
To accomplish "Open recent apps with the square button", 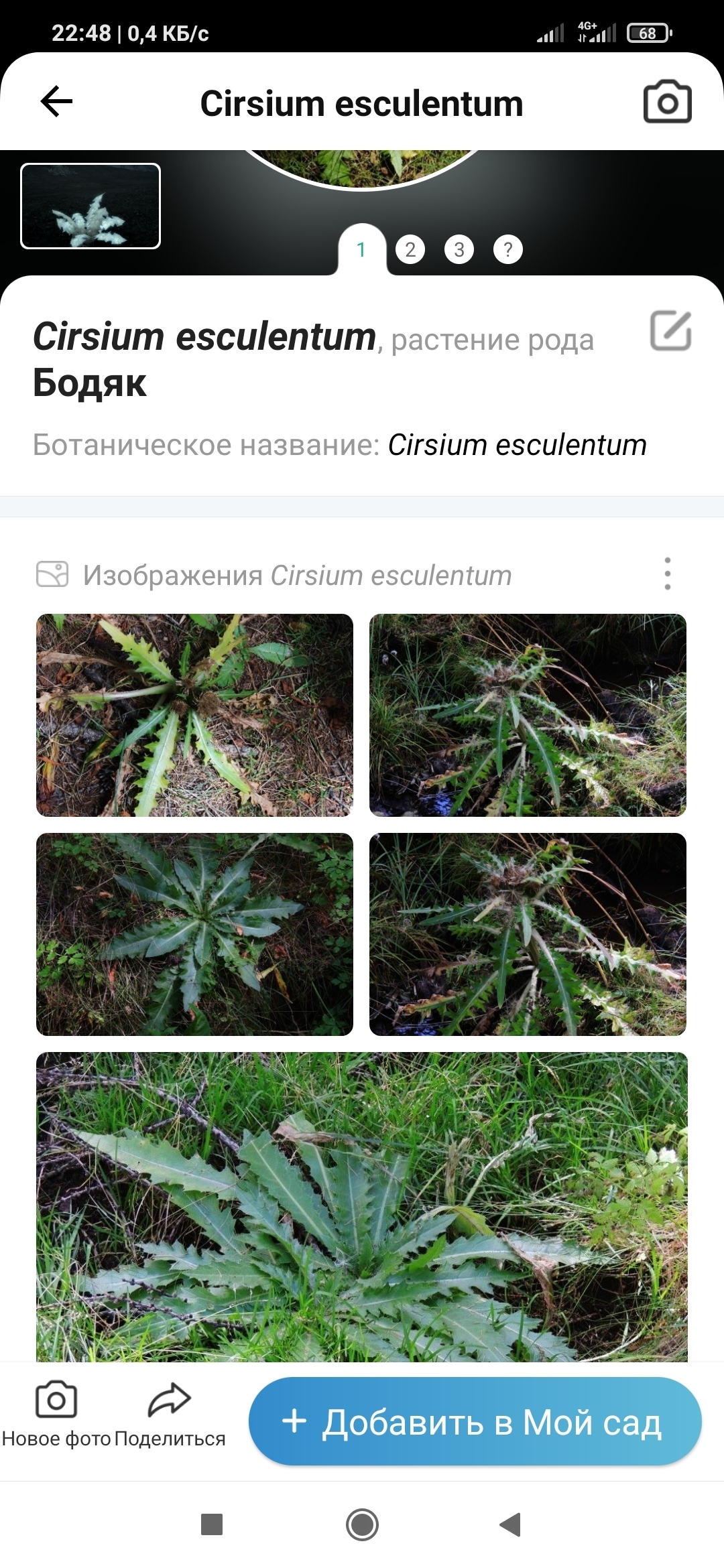I will 212,1525.
